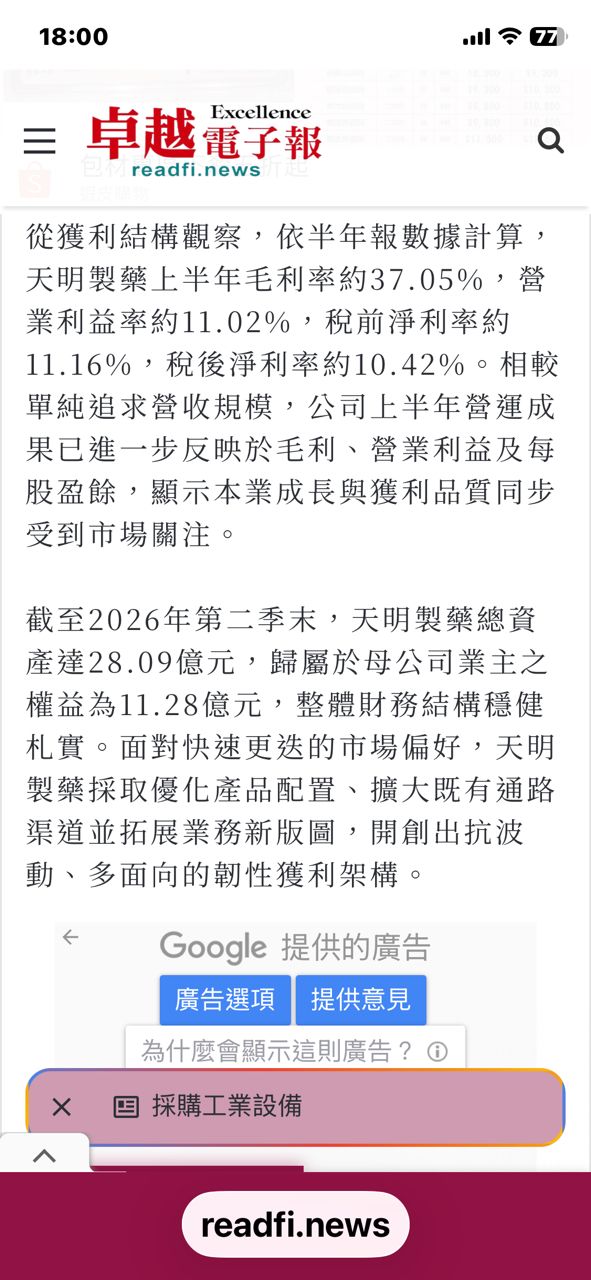This screenshot has height=1280, width=591.
Task: Tap the 廣告選項 button
Action: point(225,999)
